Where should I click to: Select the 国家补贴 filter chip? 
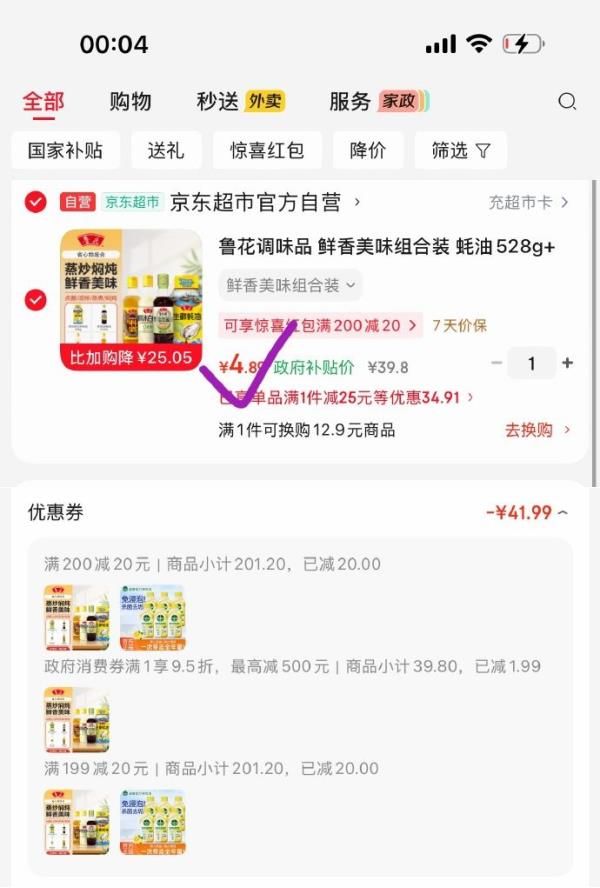[x=65, y=151]
